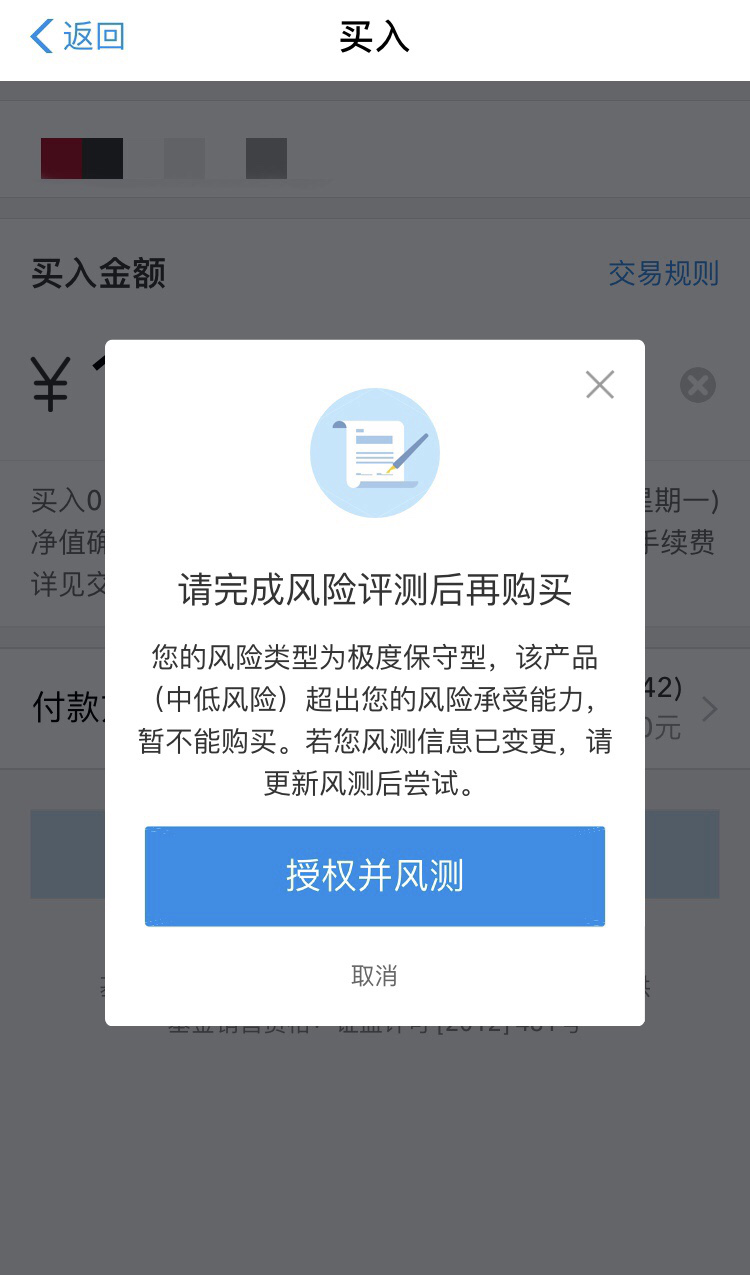The image size is (750, 1275).
Task: Cancel the dialog via 取消
Action: 374,976
